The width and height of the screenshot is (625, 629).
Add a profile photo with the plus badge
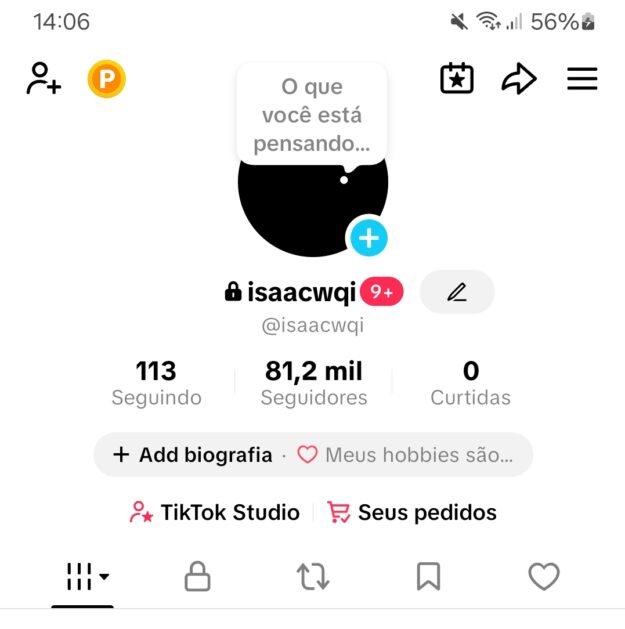(x=368, y=238)
